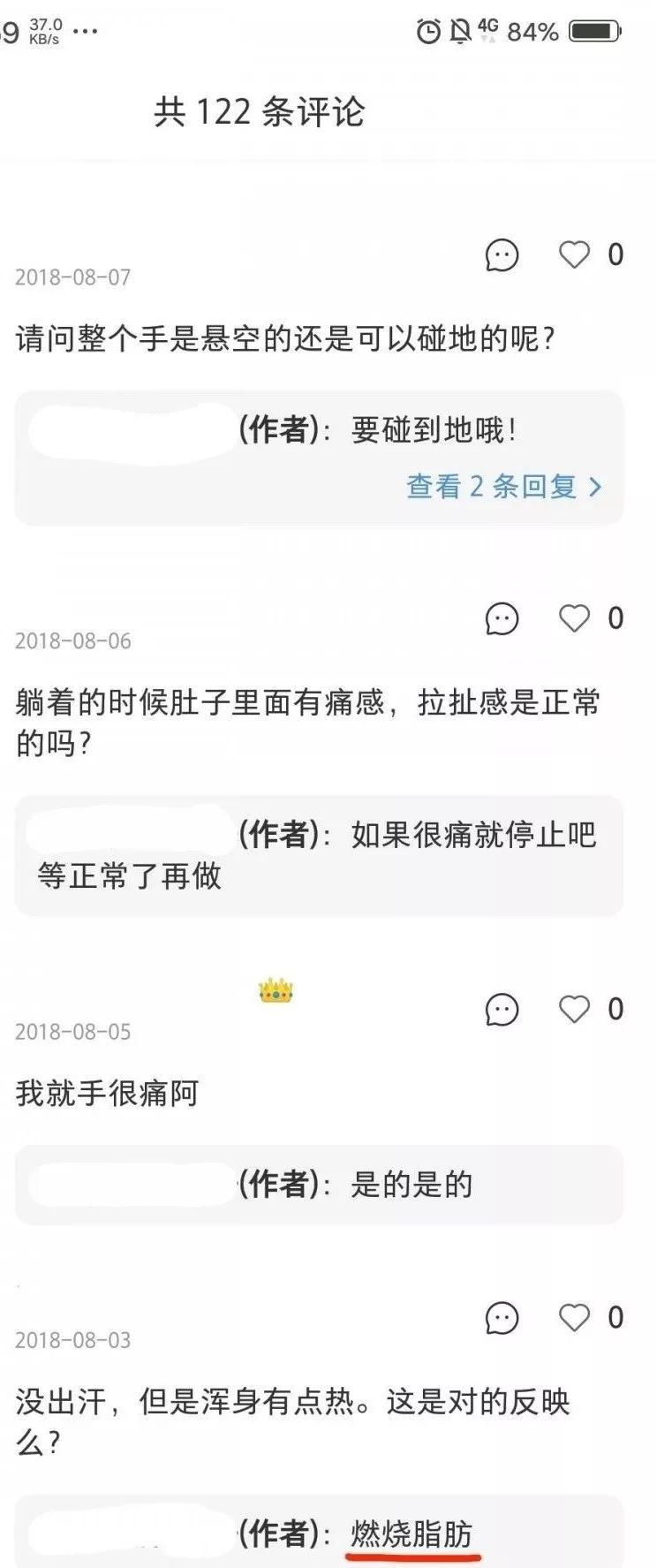Reply to the 2018-08-07 comment
Viewport: 657px width, 1568px height.
pyautogui.click(x=502, y=256)
